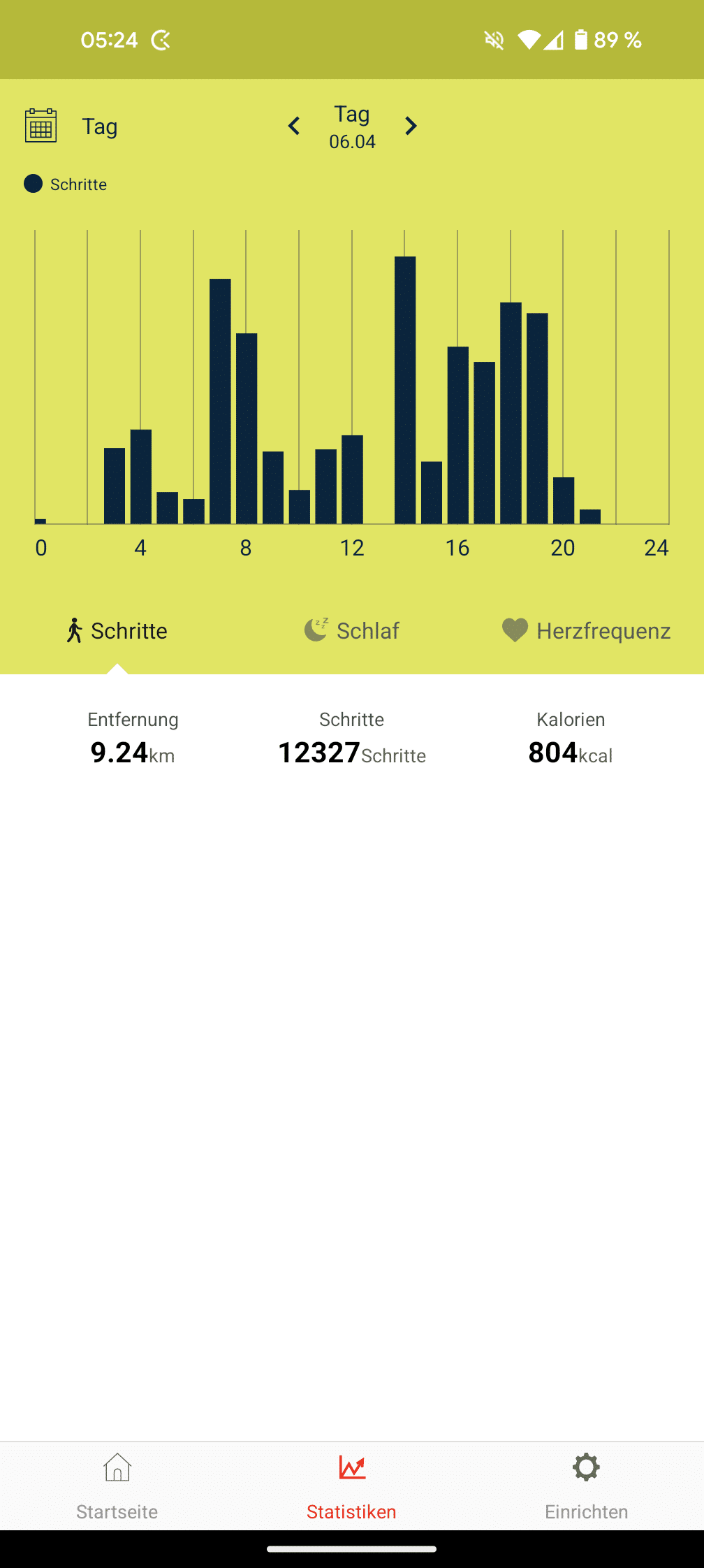Go to the previous day
Viewport: 704px width, 1568px height.
(294, 126)
